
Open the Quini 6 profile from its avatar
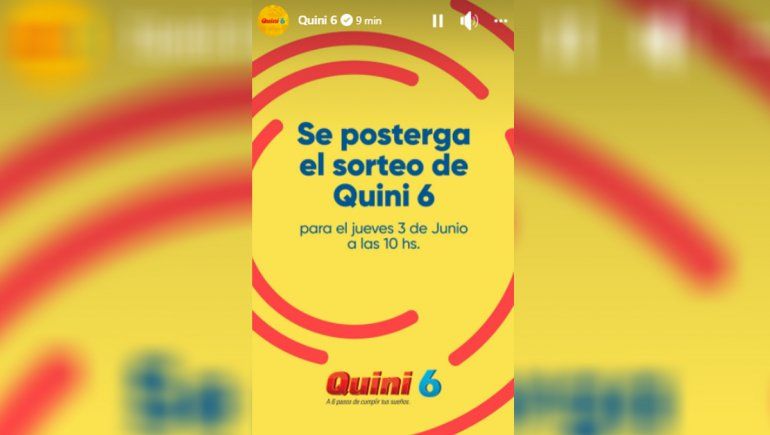coord(272,19)
